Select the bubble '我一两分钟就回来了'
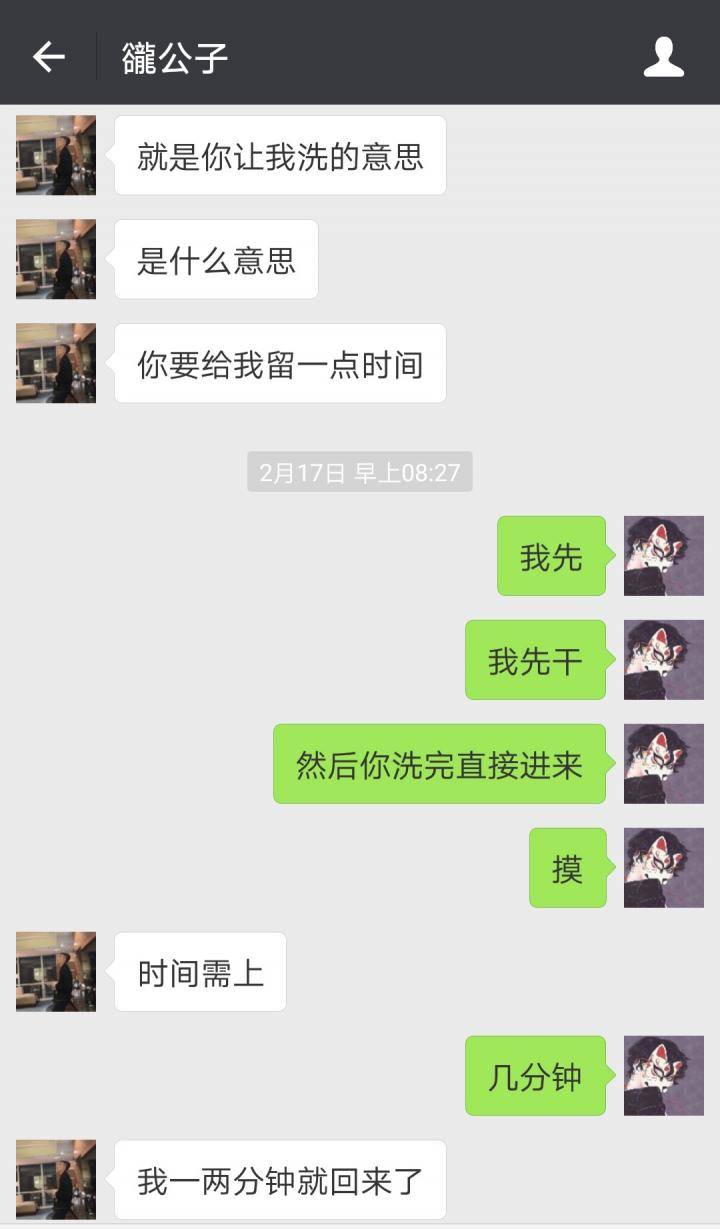 tap(280, 1178)
